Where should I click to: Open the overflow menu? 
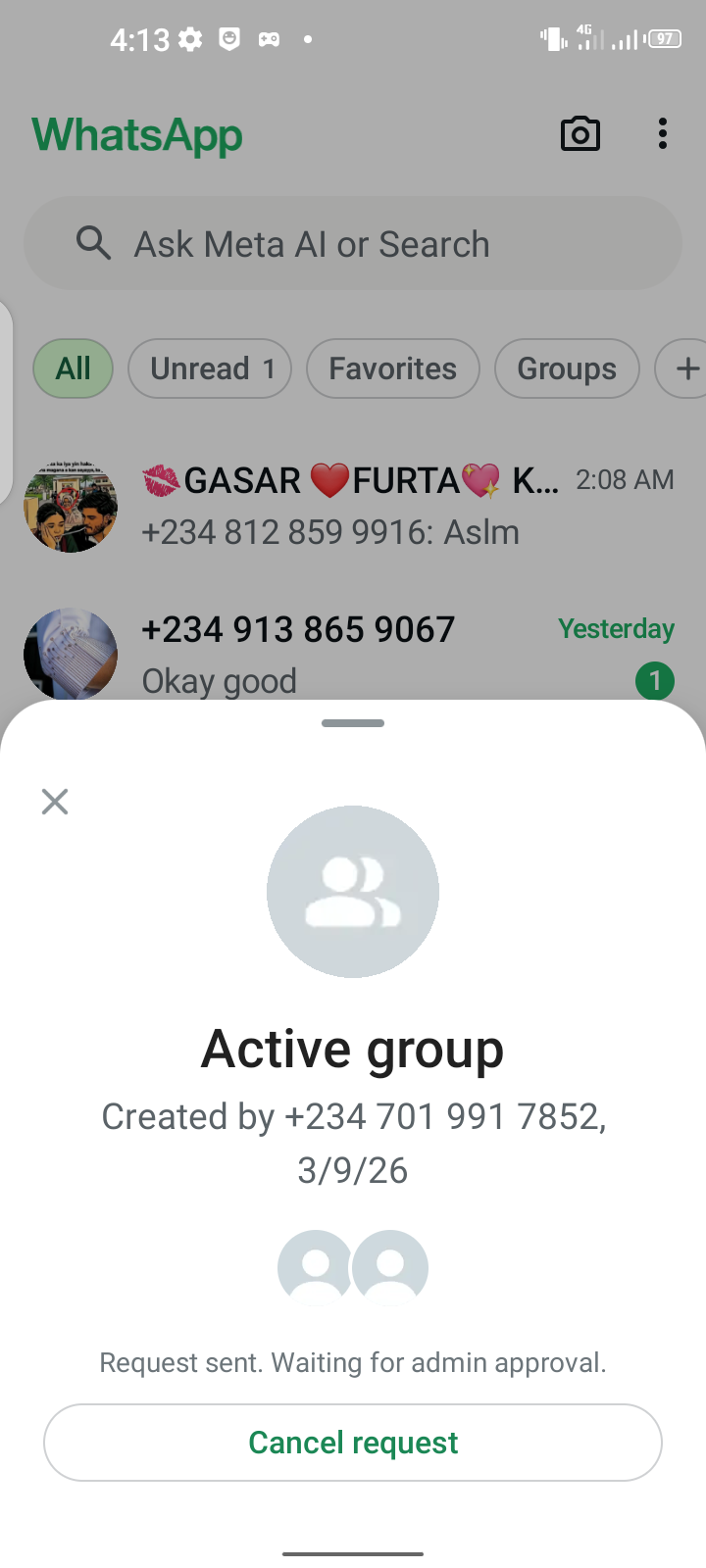point(663,134)
